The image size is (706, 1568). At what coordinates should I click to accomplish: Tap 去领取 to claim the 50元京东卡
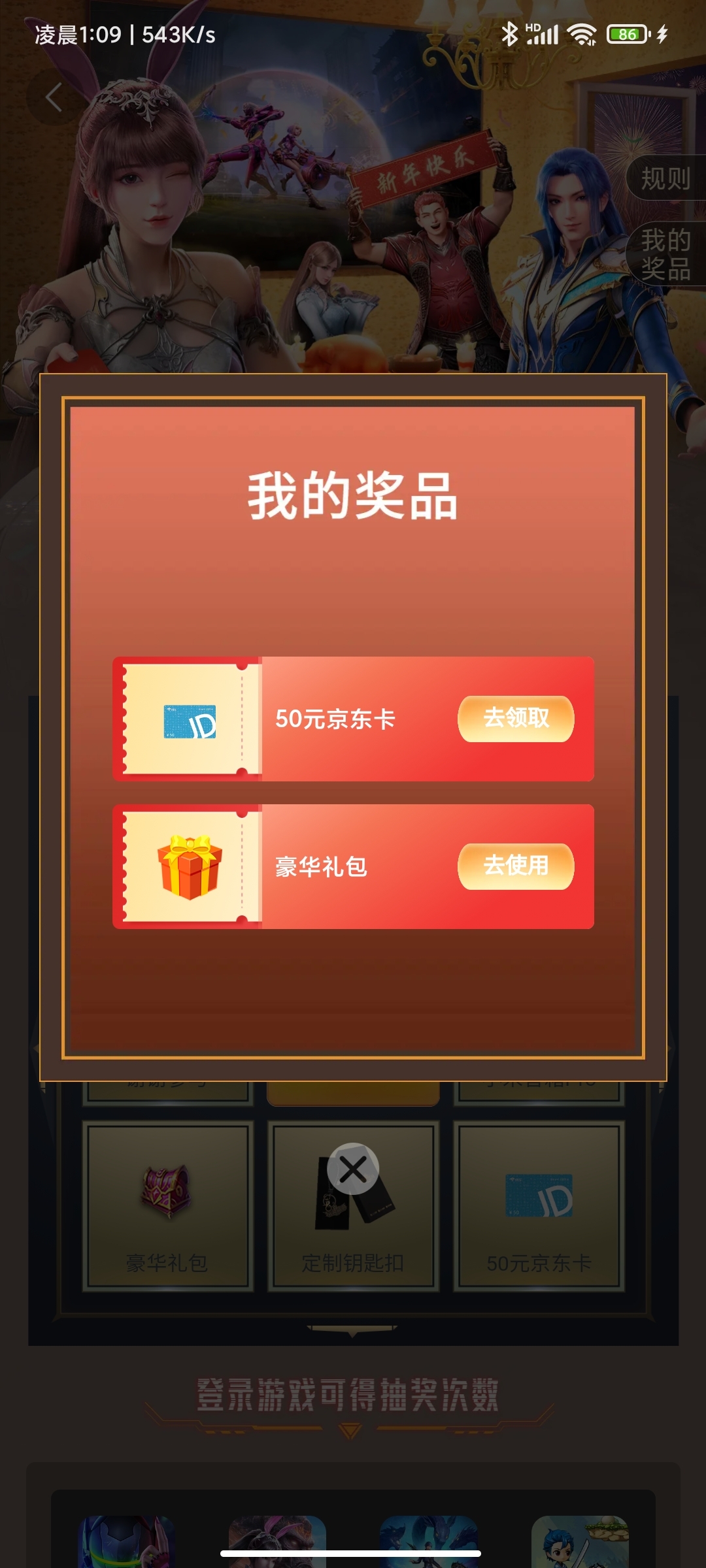516,719
